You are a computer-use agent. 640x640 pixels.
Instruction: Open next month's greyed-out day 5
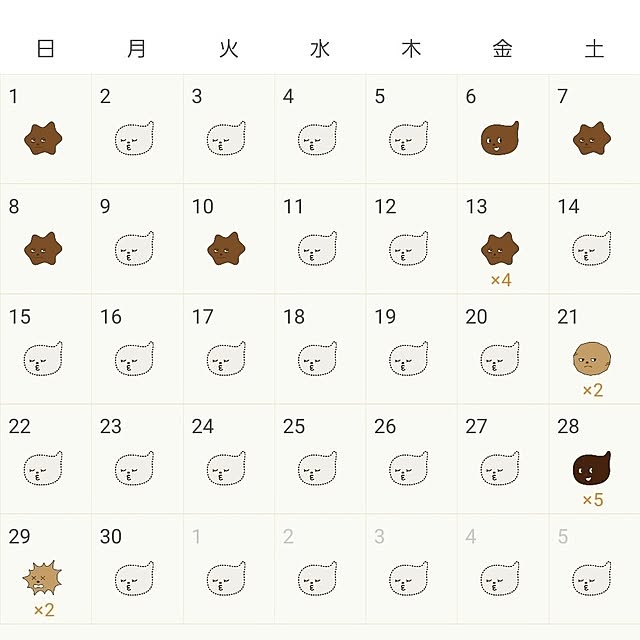(592, 568)
